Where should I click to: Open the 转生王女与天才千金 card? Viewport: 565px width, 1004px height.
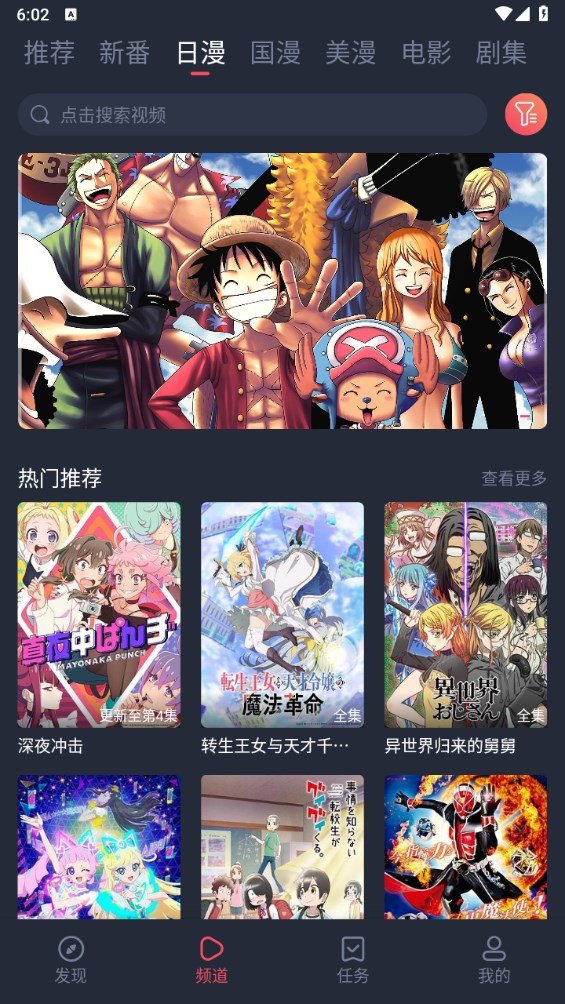[x=282, y=629]
